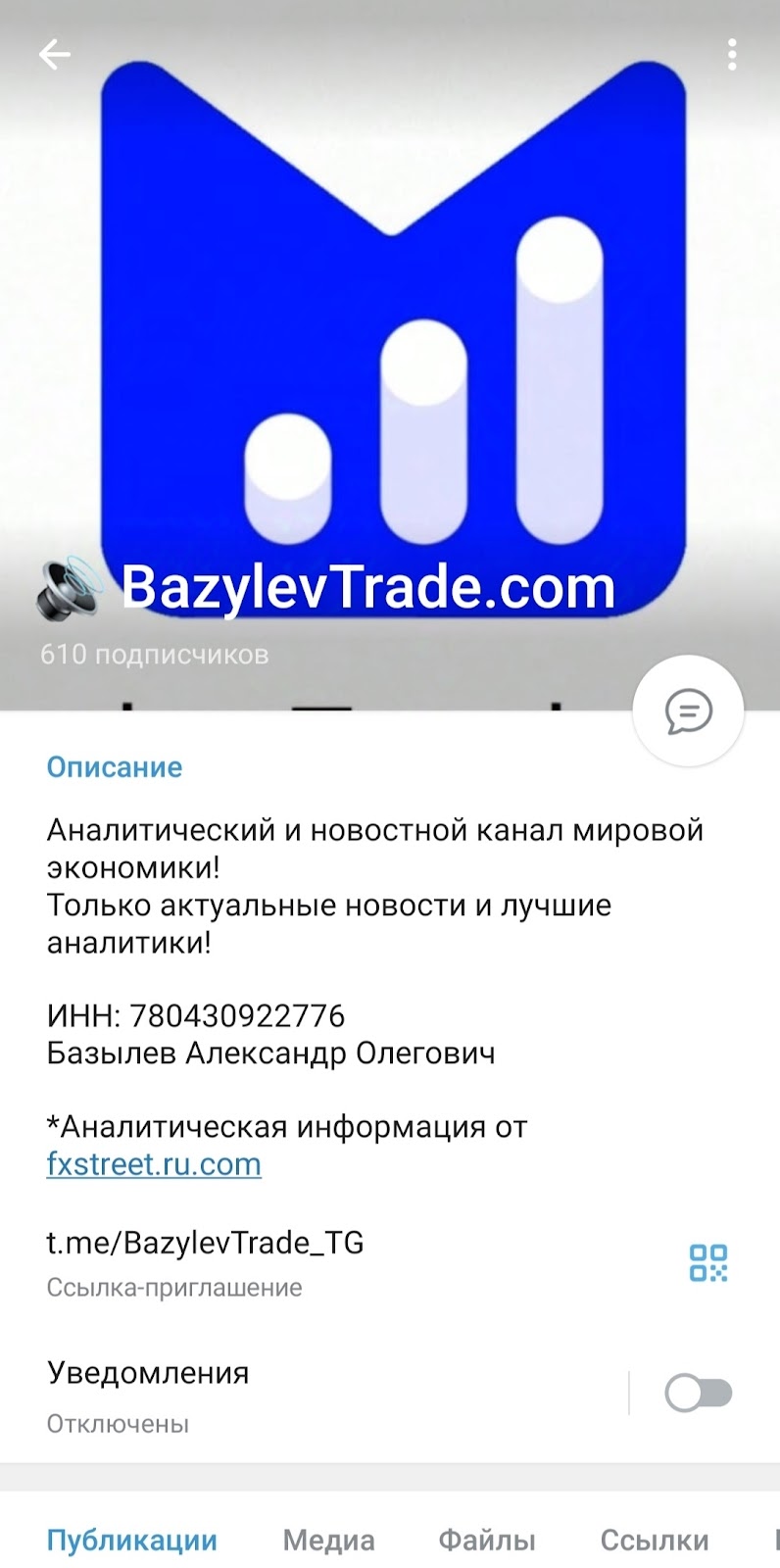Switch to the Медиа tab
Image resolution: width=780 pixels, height=1568 pixels.
tap(328, 1540)
